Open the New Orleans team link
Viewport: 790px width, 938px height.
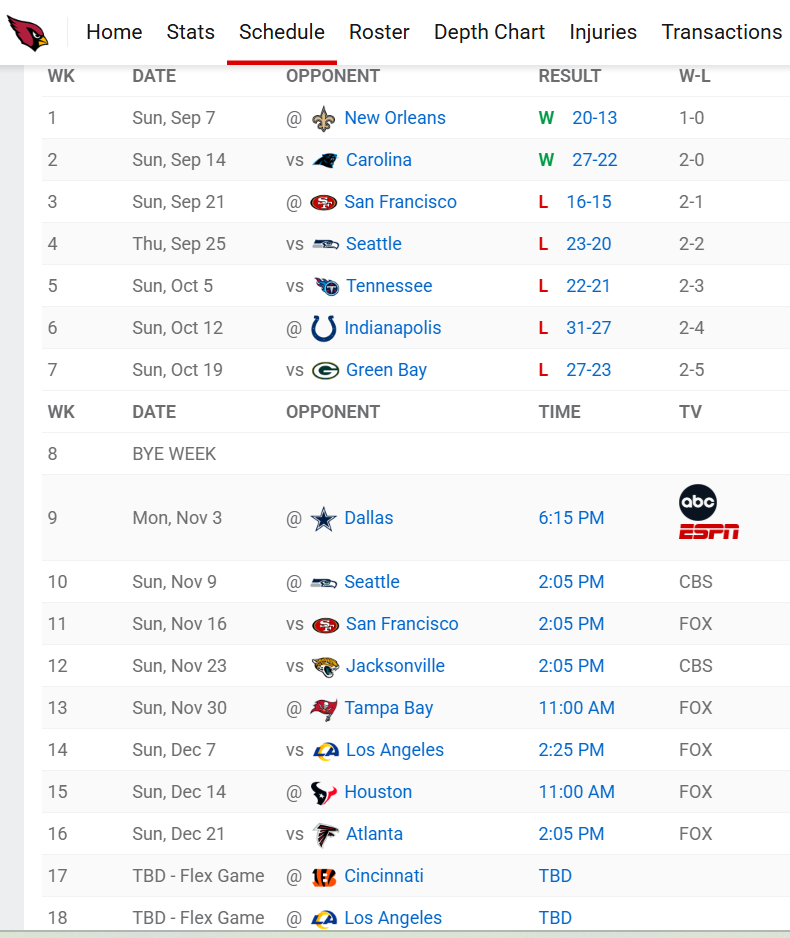394,118
